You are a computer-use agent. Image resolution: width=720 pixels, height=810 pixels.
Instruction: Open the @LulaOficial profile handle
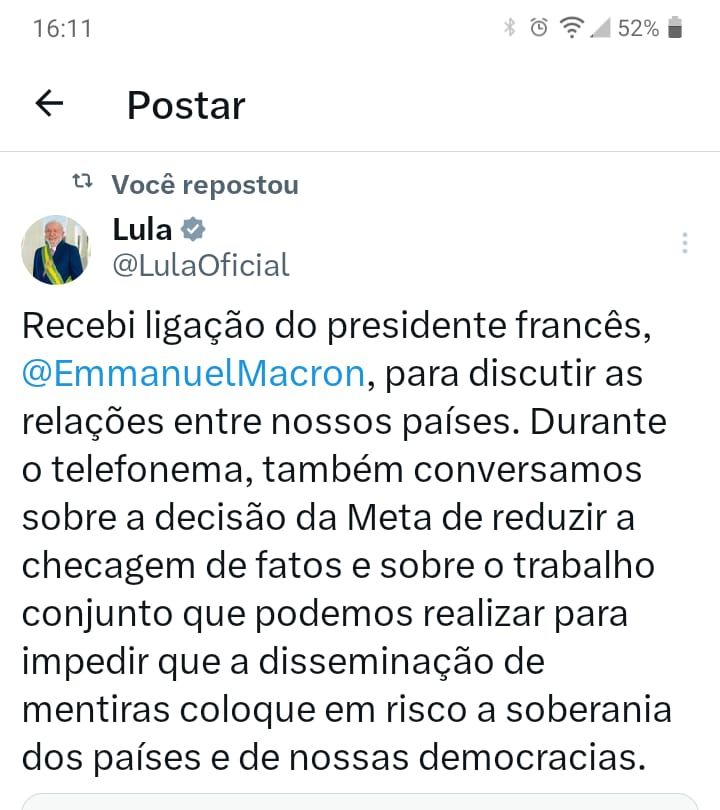point(201,265)
